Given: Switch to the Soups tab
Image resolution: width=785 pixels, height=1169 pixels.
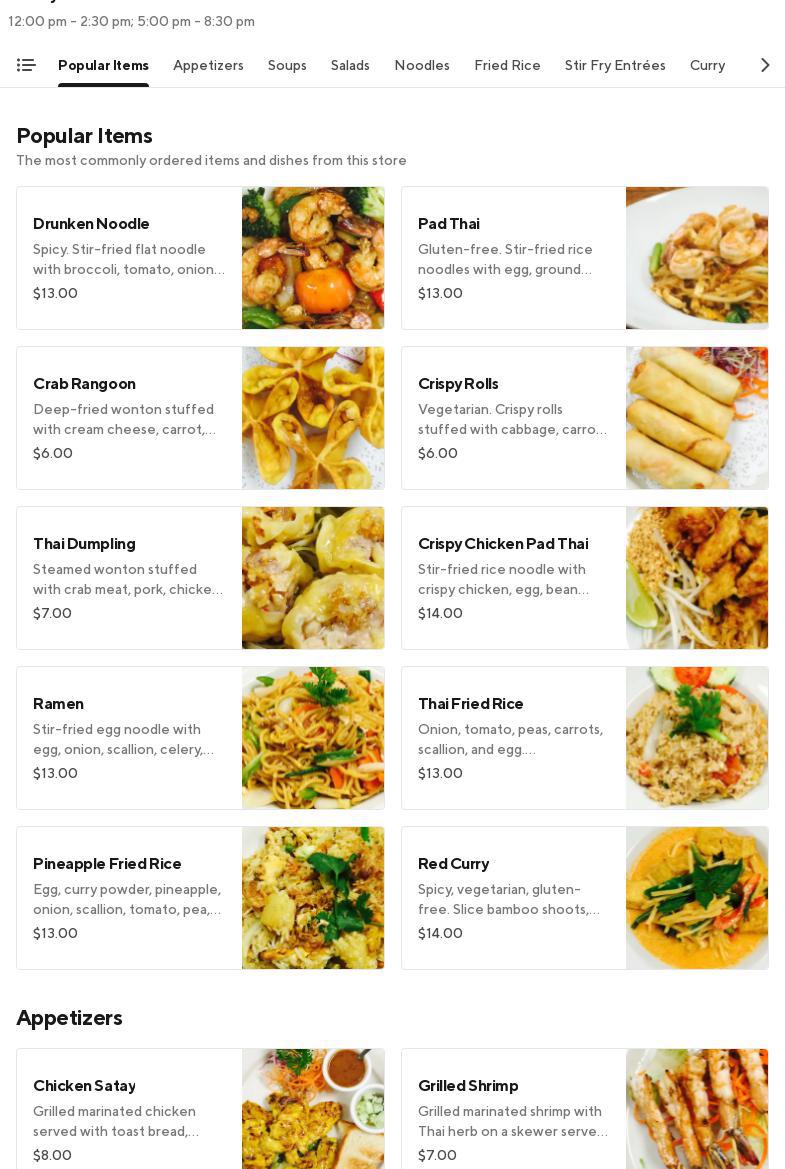Looking at the screenshot, I should (287, 65).
